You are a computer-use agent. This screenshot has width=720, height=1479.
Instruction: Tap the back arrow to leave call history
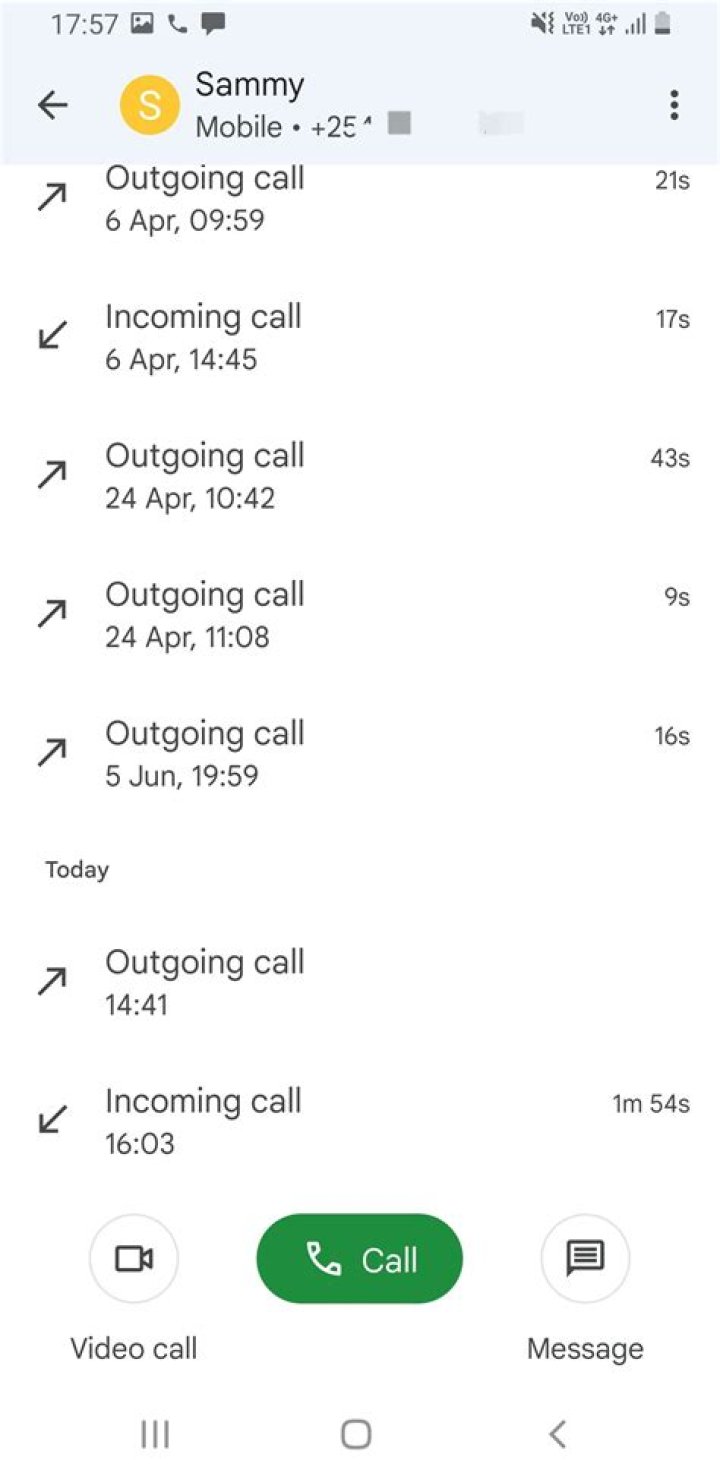pyautogui.click(x=52, y=103)
